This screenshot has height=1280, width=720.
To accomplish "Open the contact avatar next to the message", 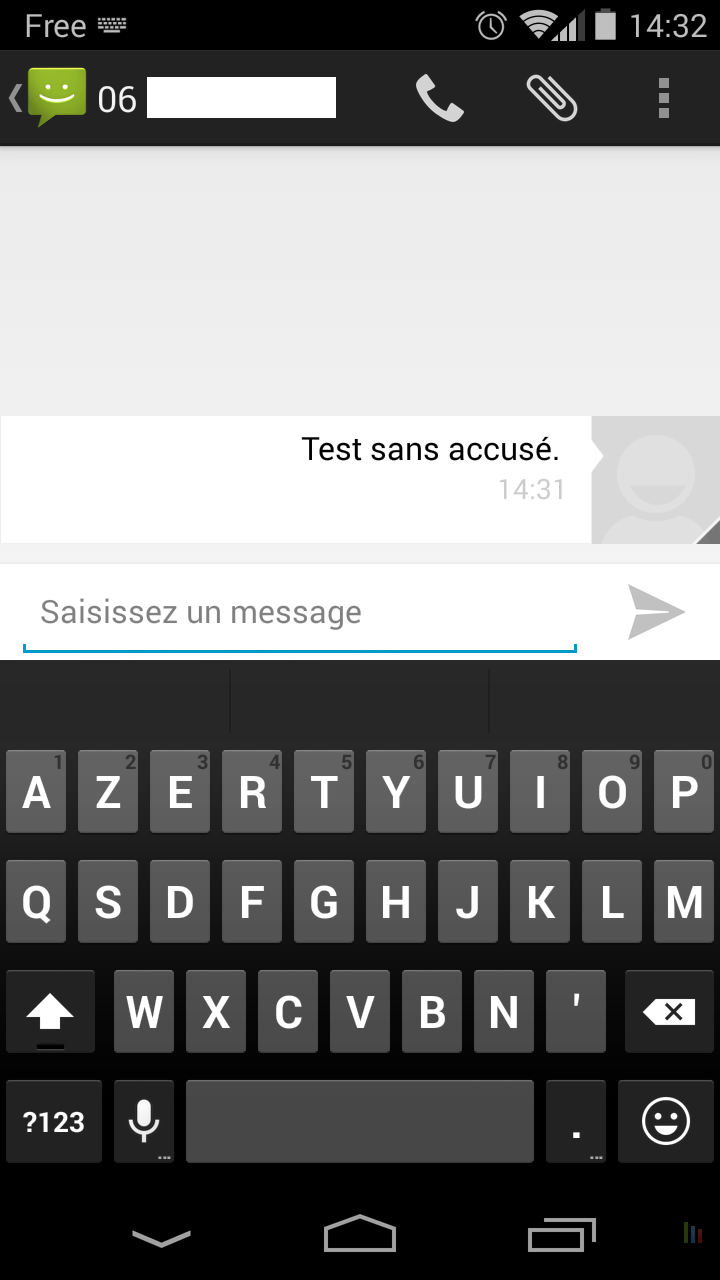I will [656, 480].
